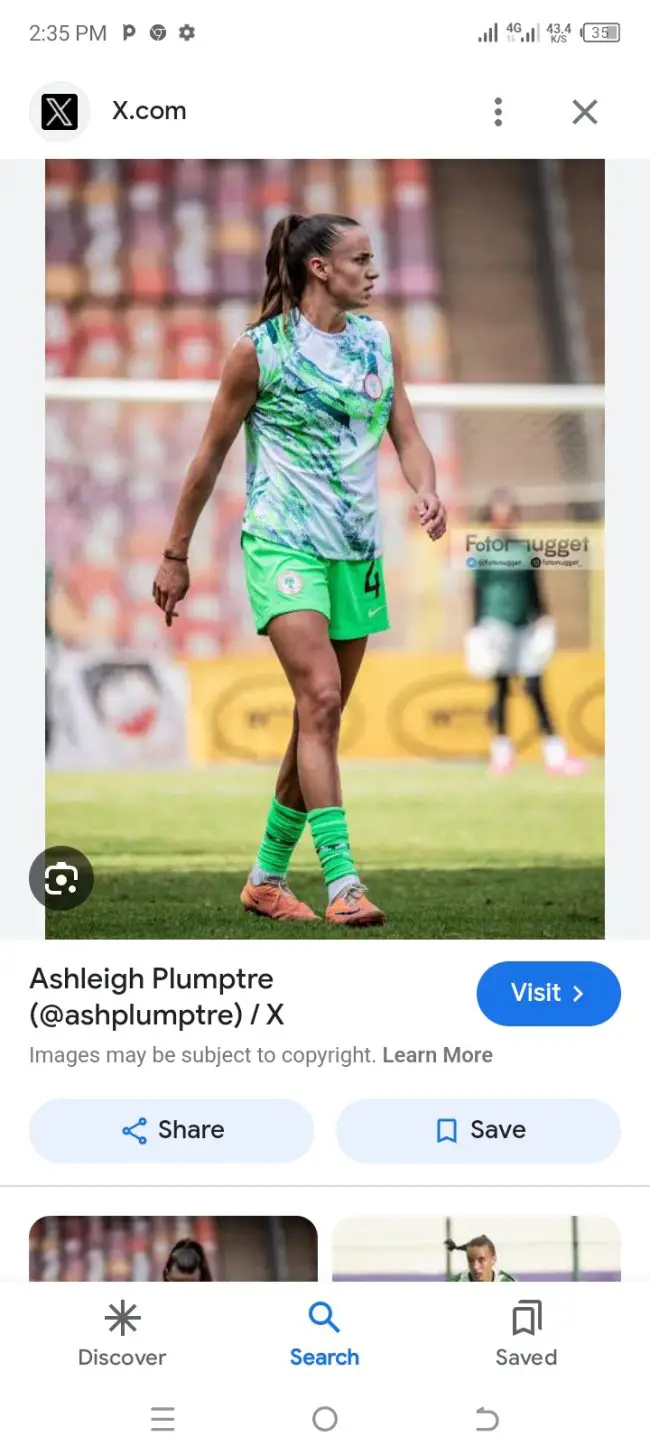The height and width of the screenshot is (1455, 650).
Task: Open the three-dot overflow menu
Action: click(498, 112)
